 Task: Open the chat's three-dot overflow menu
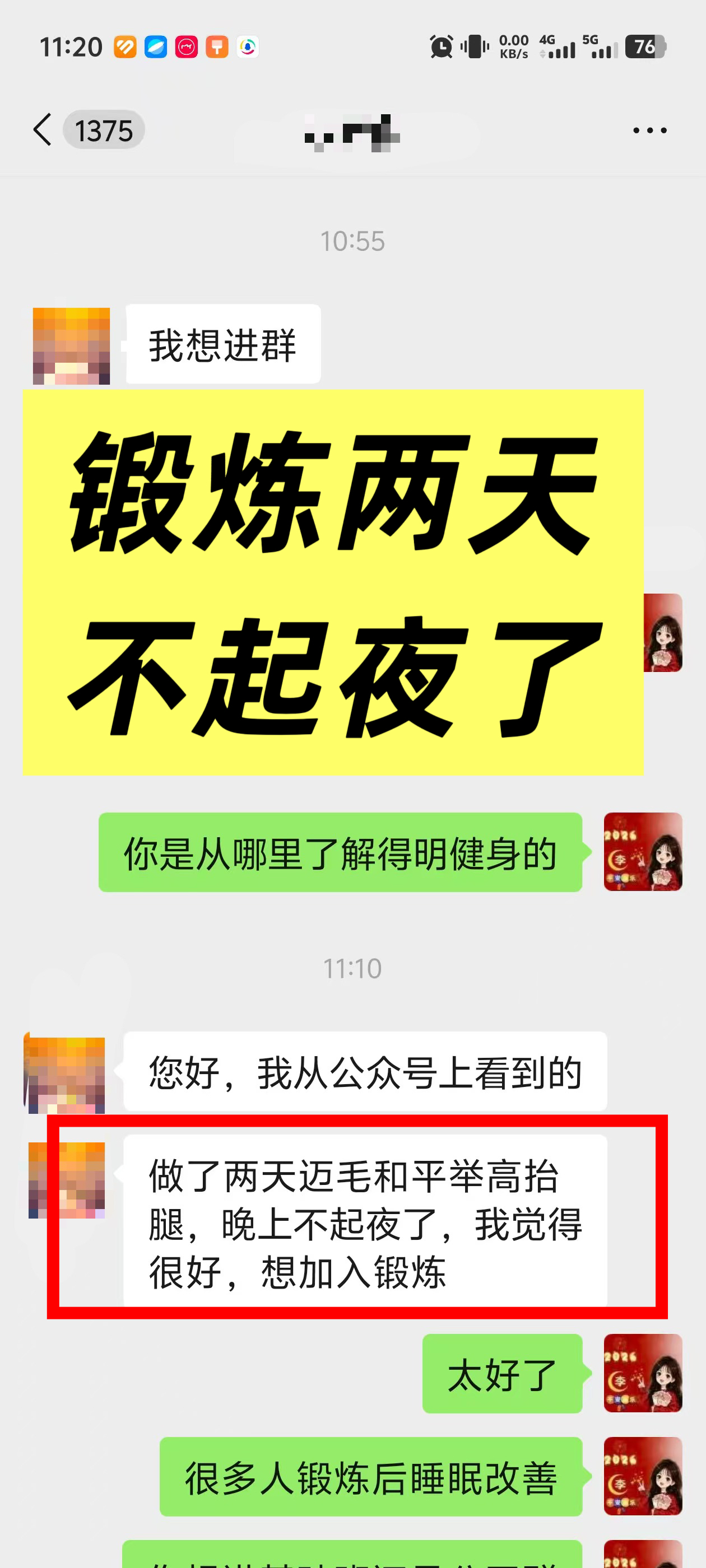point(649,130)
